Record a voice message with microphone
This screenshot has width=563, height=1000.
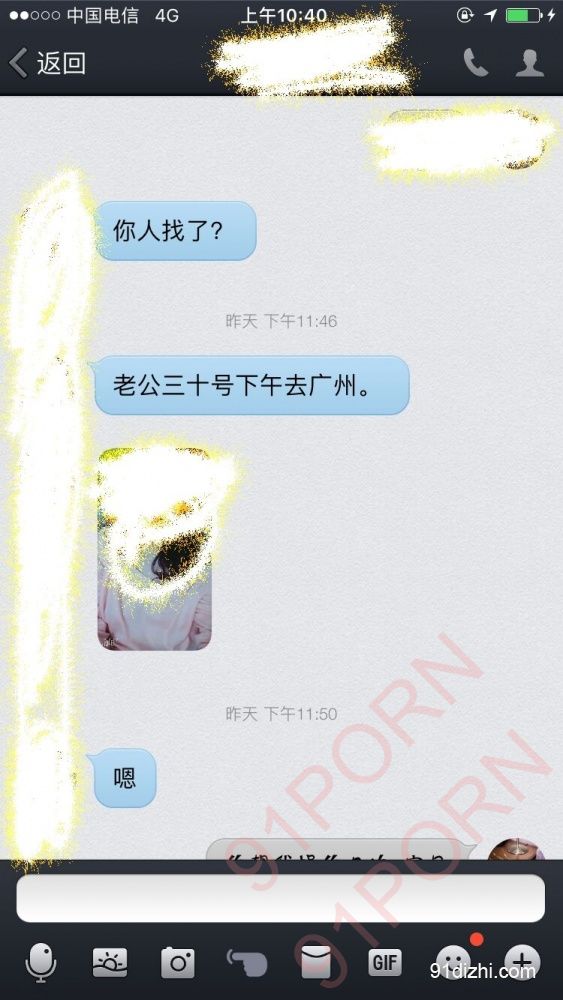(41, 962)
